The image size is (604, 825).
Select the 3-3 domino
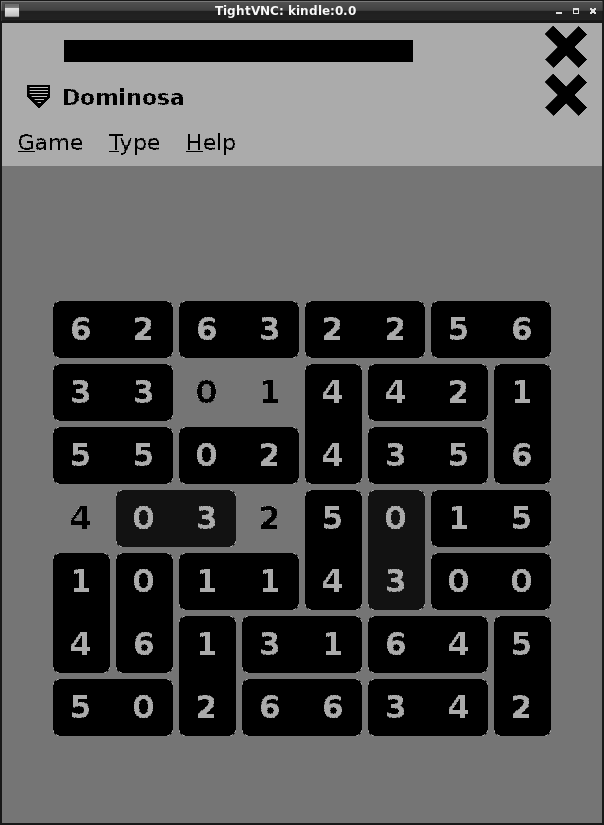point(112,392)
